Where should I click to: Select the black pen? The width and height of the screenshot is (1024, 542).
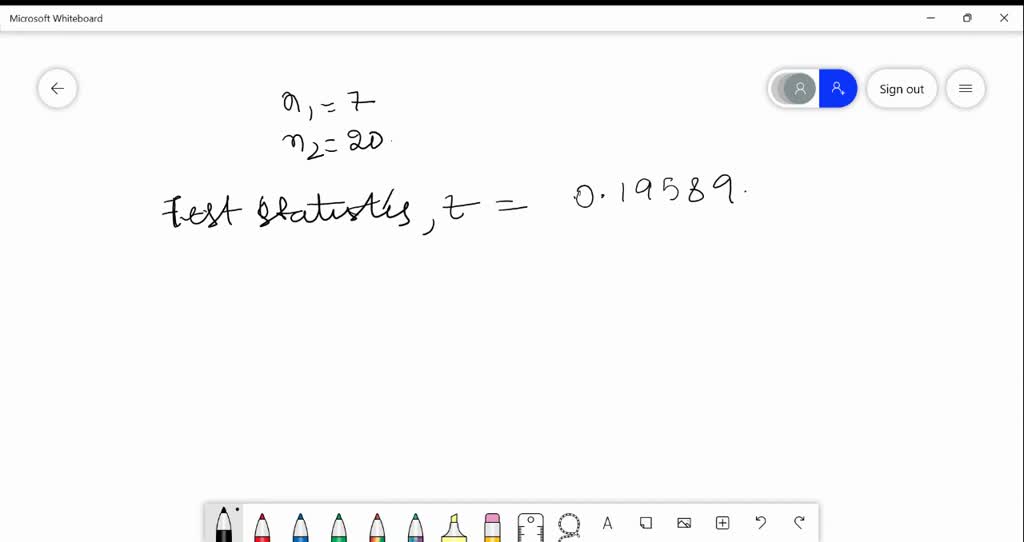click(x=224, y=524)
